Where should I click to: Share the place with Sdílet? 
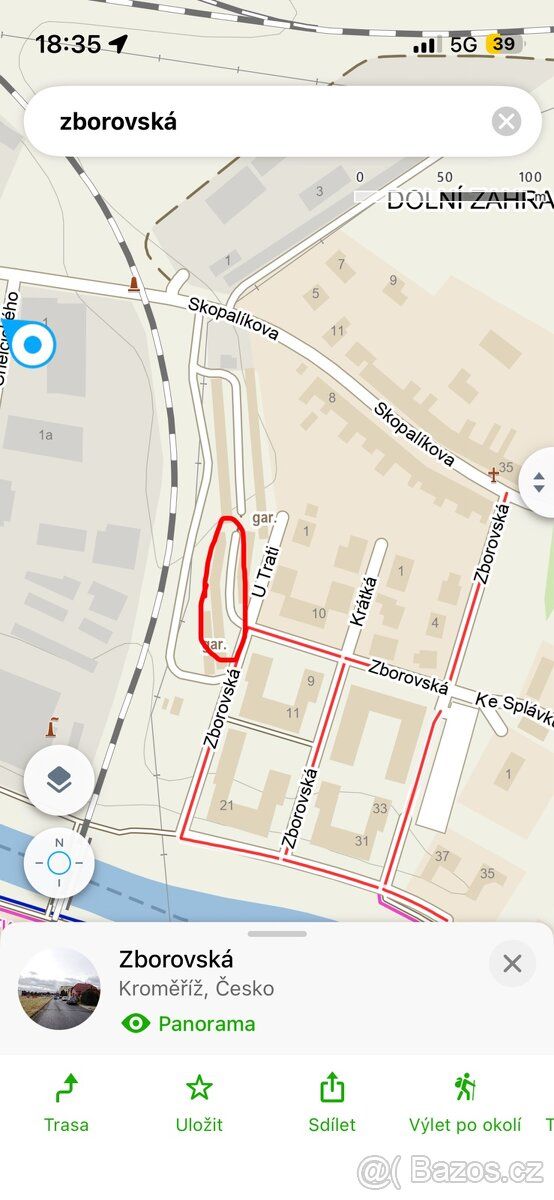[331, 1103]
